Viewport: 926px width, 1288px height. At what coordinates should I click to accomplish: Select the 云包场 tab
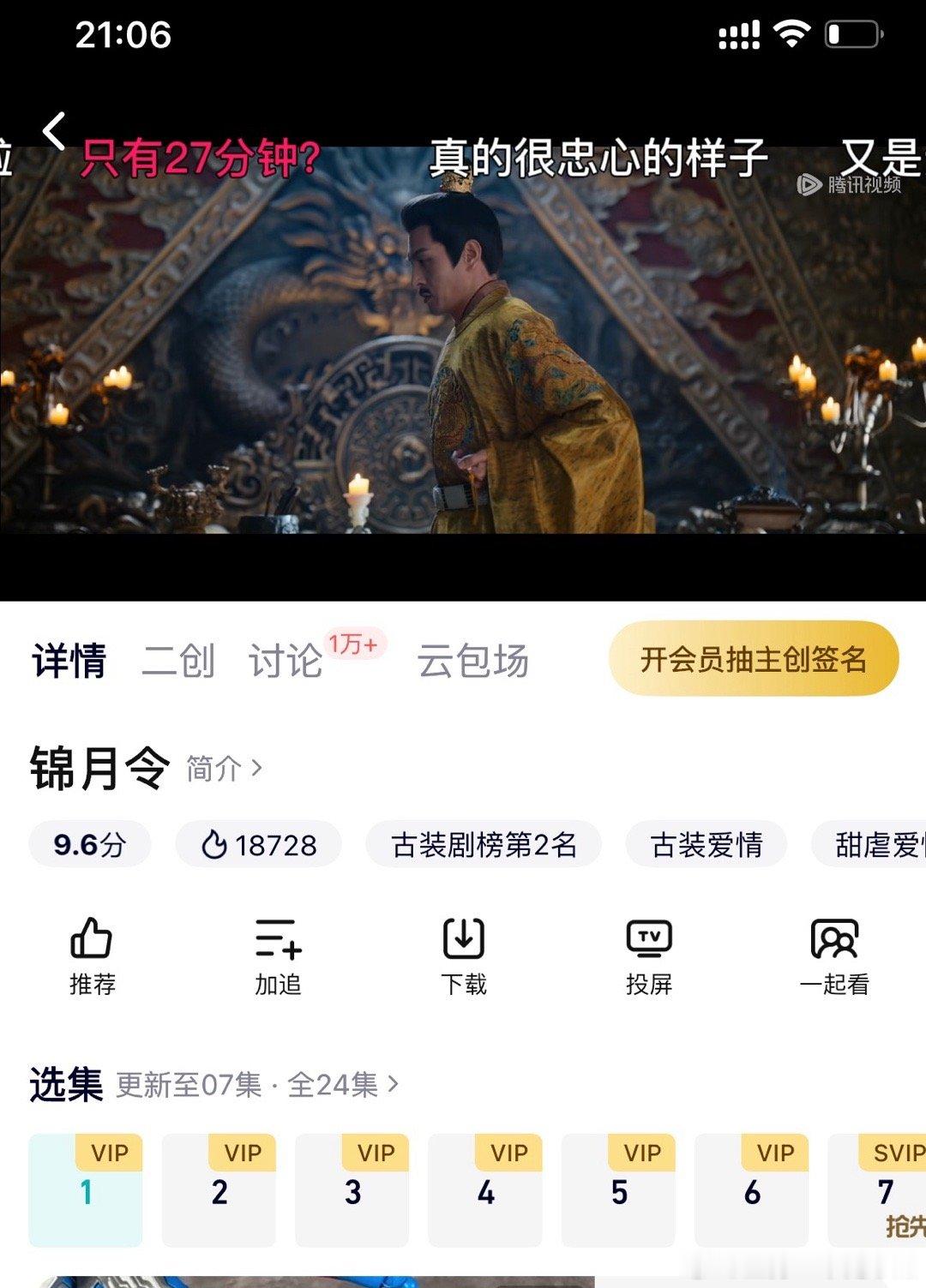click(x=472, y=660)
